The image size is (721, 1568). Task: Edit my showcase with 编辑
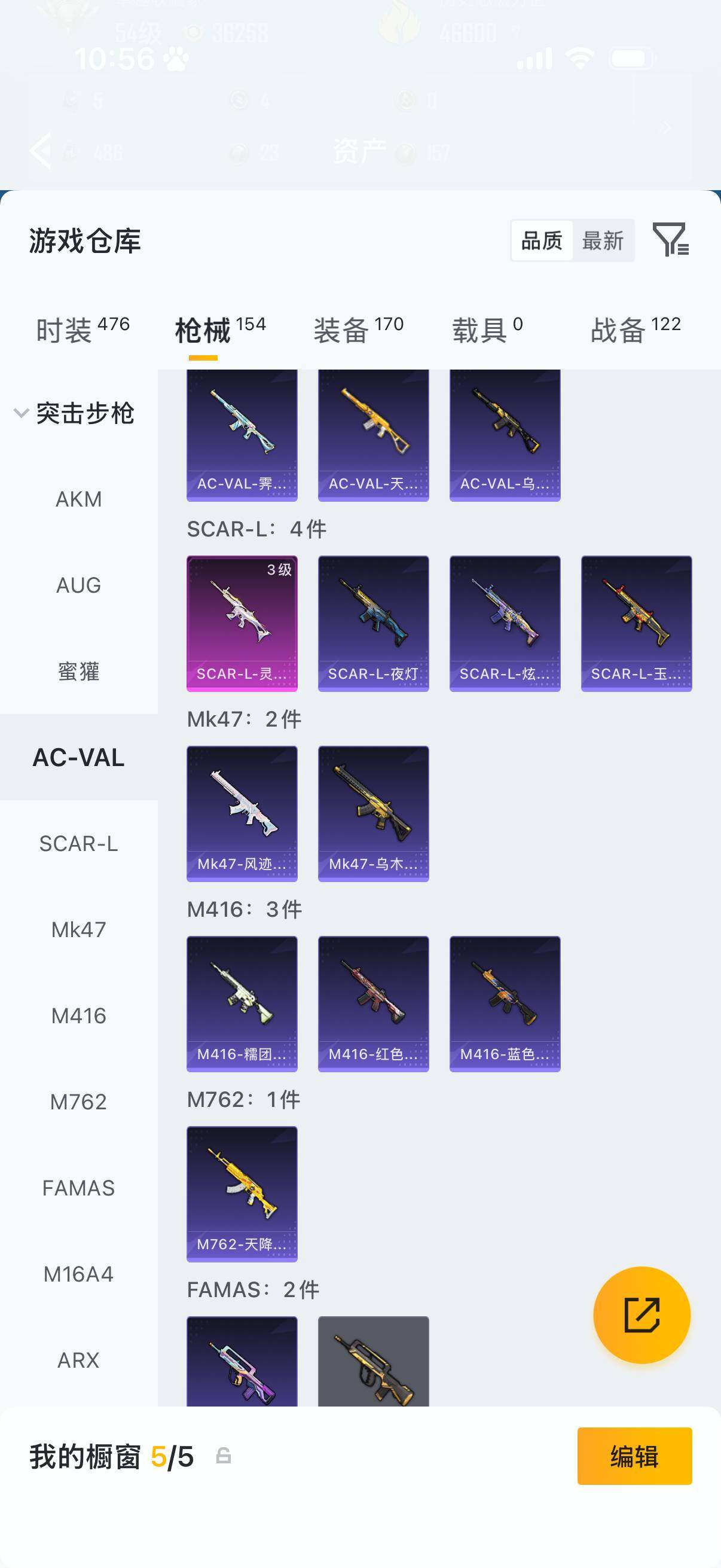coord(634,1456)
